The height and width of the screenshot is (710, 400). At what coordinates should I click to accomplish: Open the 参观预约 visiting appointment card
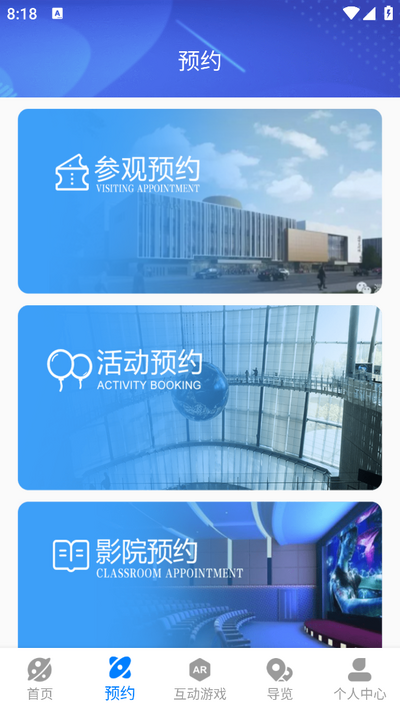click(200, 201)
